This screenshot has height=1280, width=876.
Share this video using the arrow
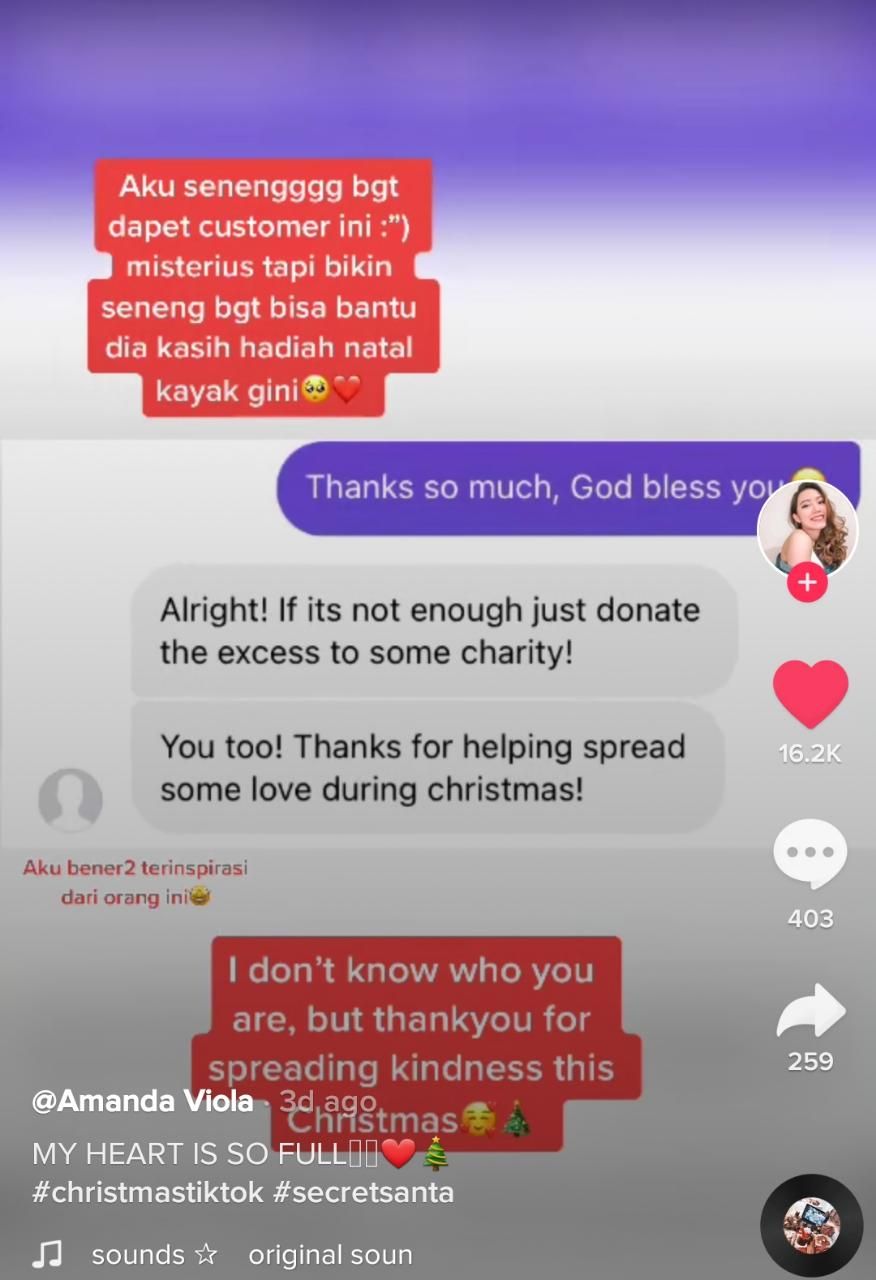coord(811,1012)
